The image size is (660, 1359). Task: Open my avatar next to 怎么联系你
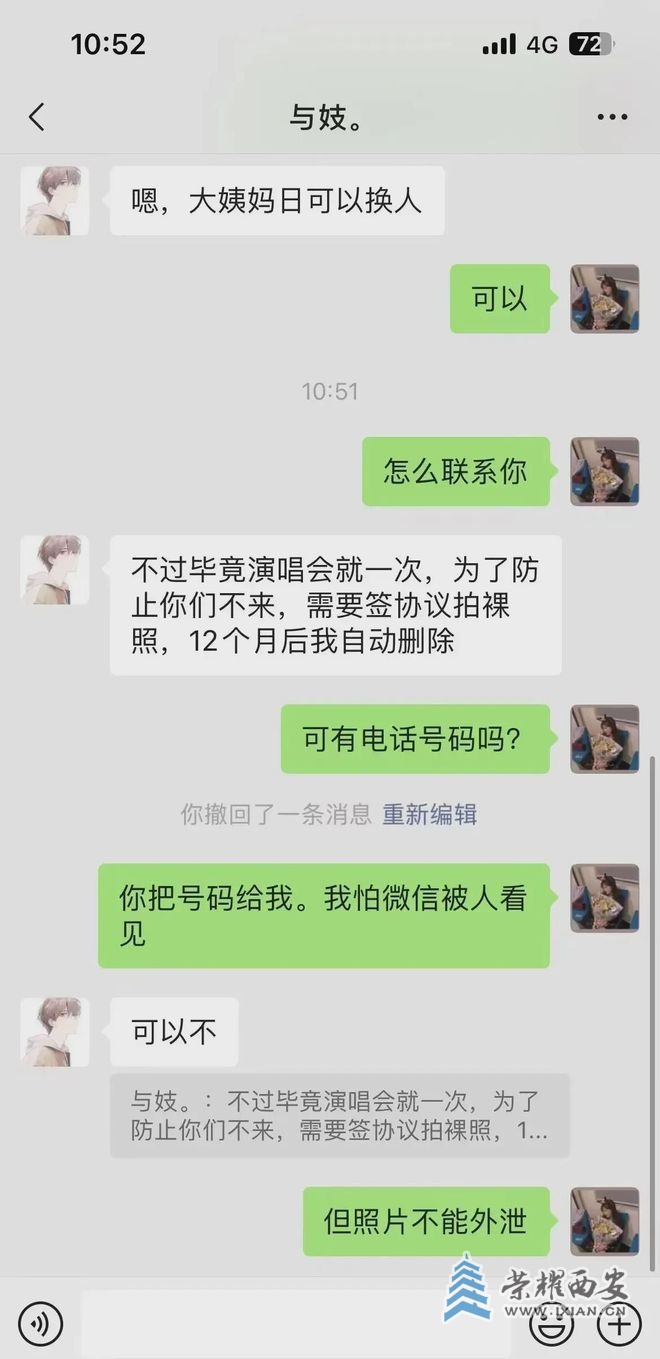coord(604,471)
